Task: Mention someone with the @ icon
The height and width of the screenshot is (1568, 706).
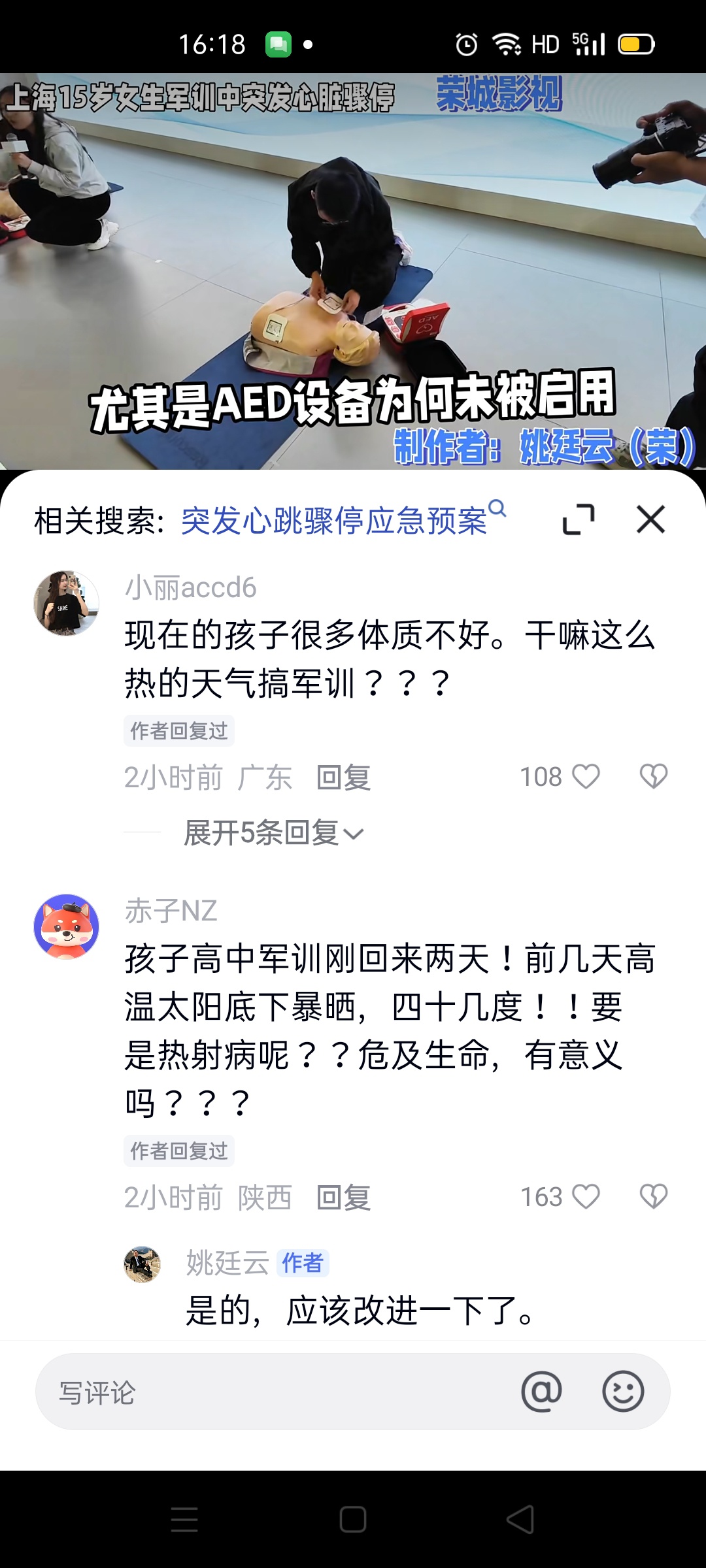Action: coord(541,1392)
